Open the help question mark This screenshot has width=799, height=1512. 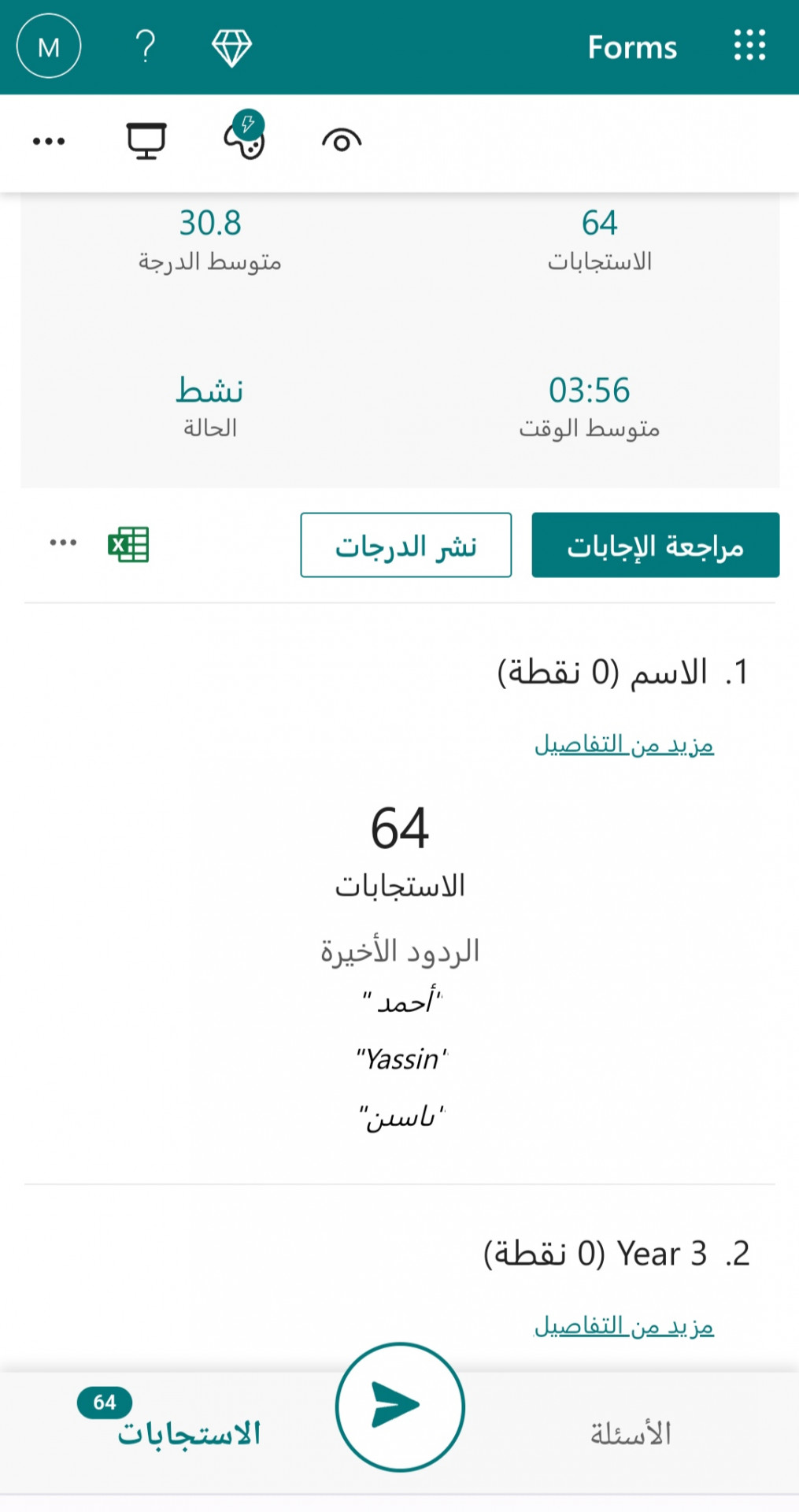(146, 47)
